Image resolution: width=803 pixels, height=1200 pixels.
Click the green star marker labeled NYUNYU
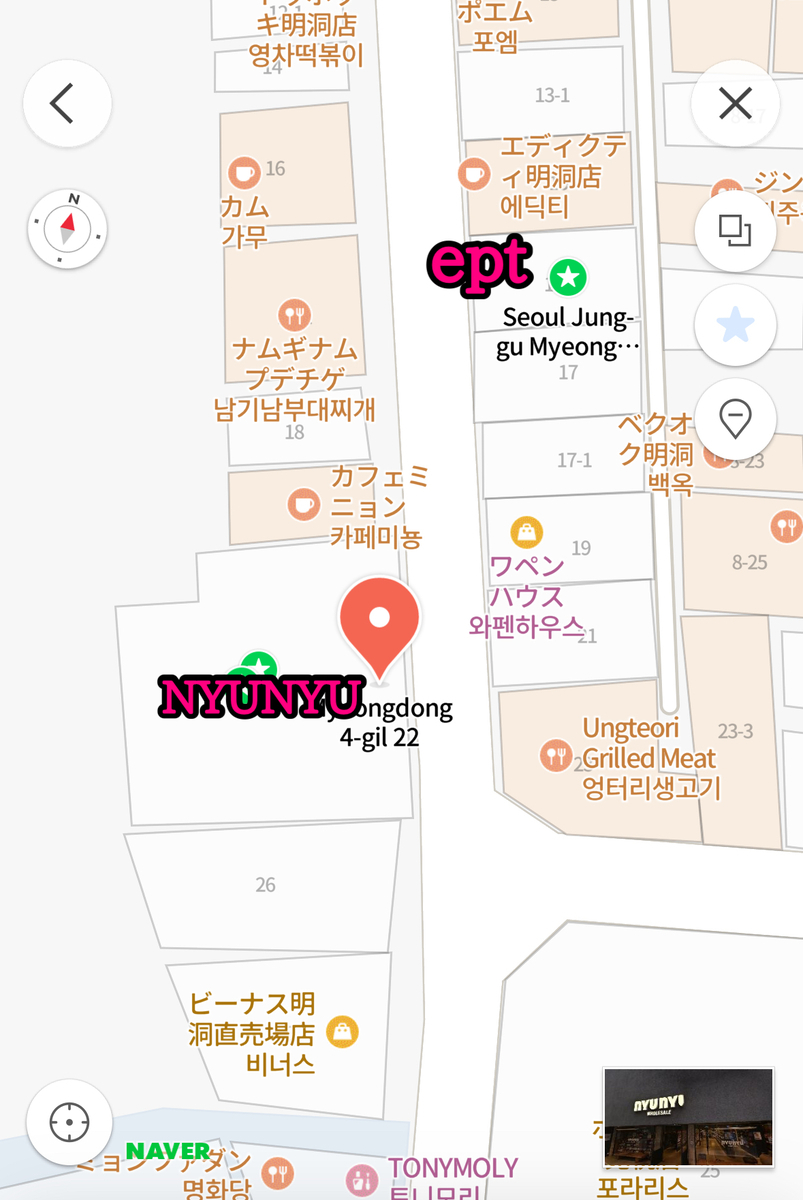(x=259, y=662)
